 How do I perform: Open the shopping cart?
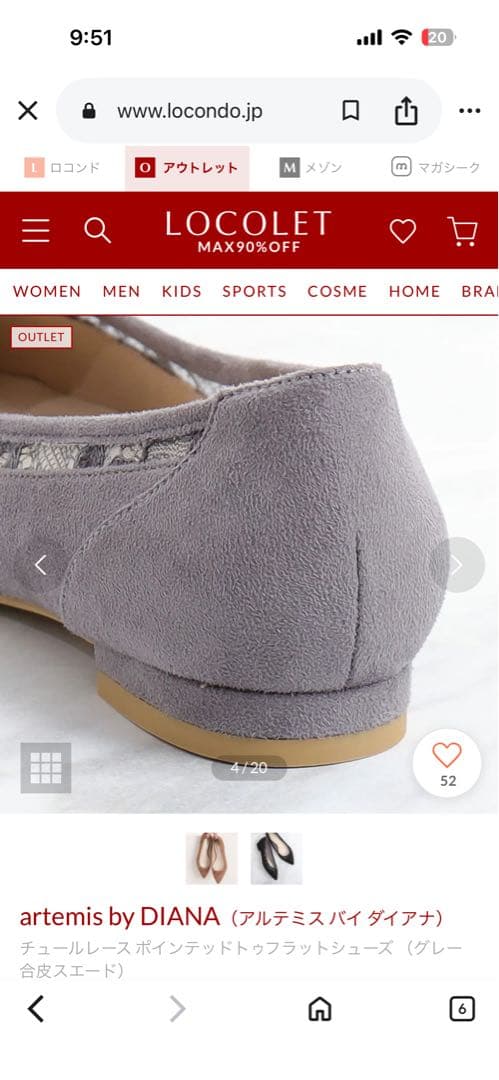pyautogui.click(x=462, y=231)
